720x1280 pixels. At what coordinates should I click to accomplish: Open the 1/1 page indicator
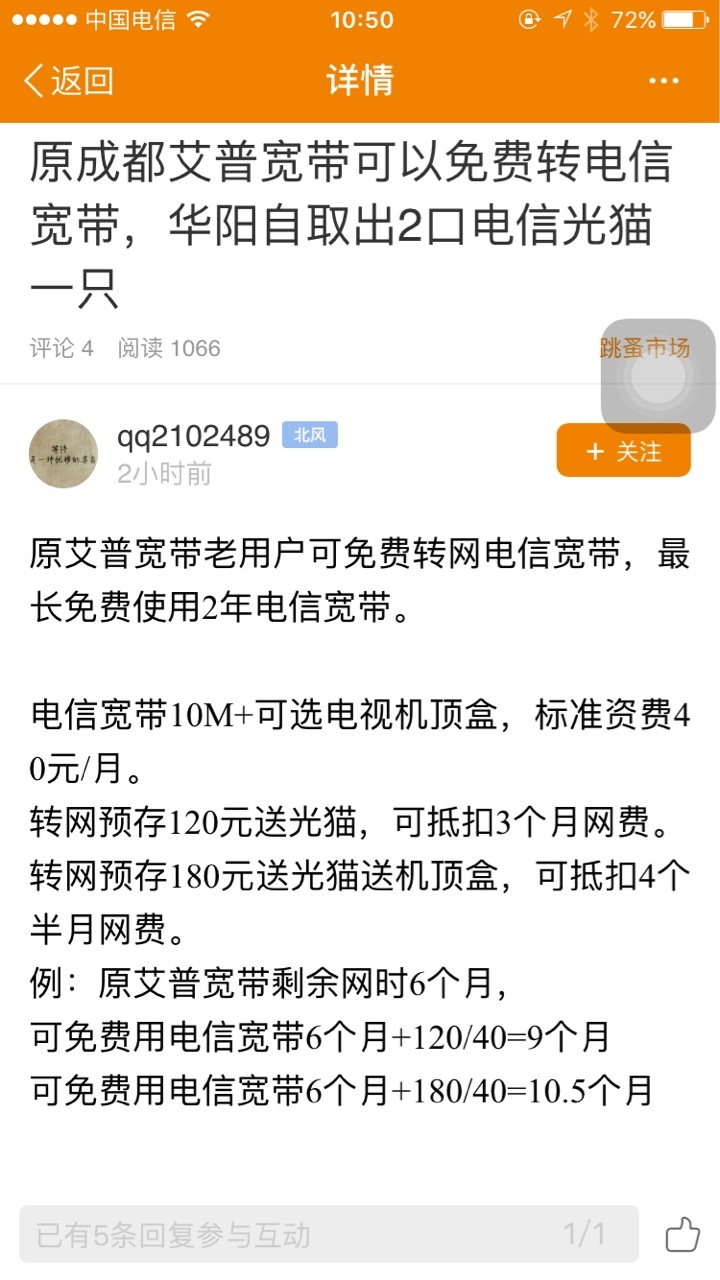[585, 1234]
